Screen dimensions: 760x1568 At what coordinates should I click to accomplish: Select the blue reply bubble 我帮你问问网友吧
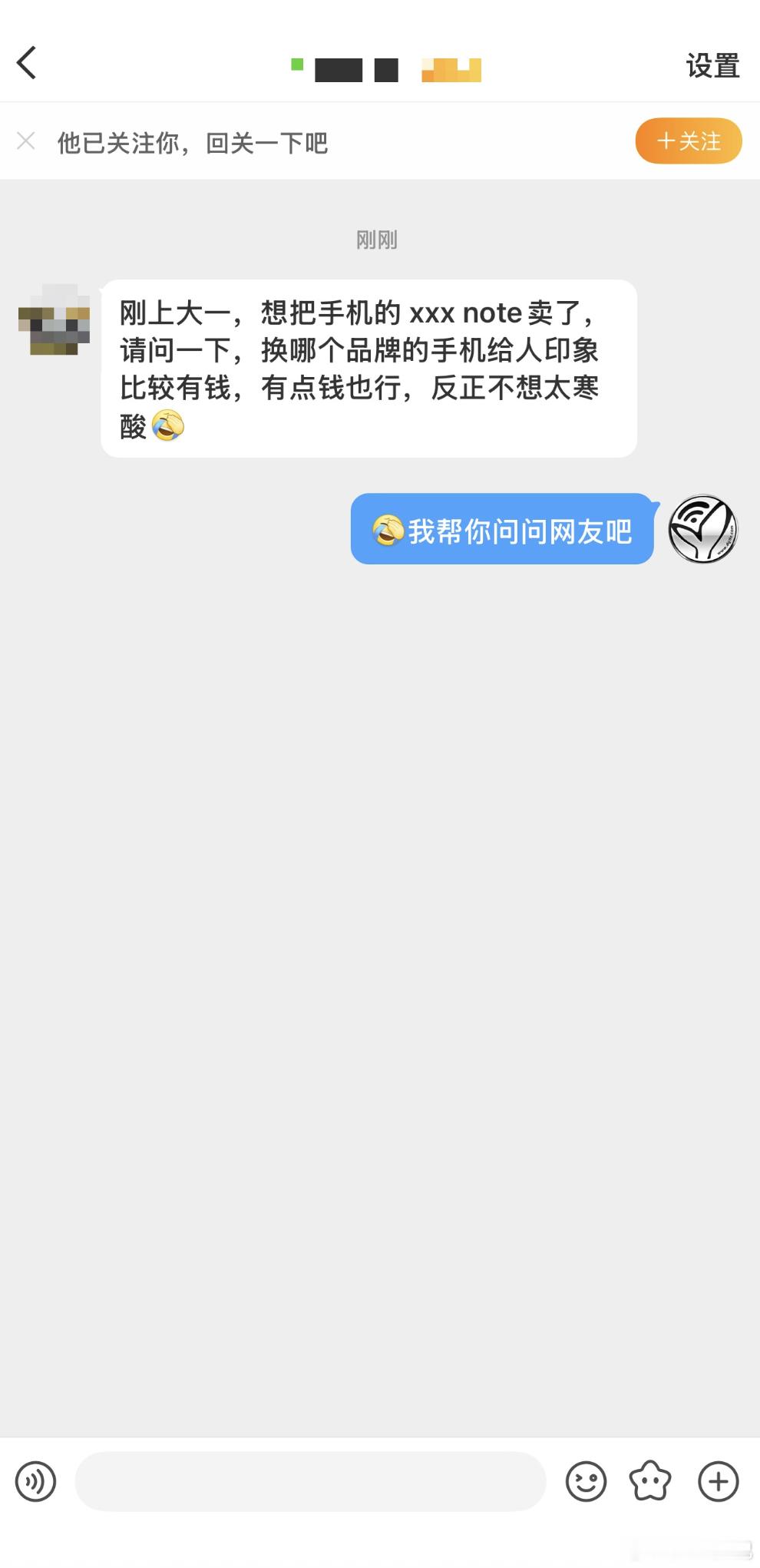click(503, 530)
